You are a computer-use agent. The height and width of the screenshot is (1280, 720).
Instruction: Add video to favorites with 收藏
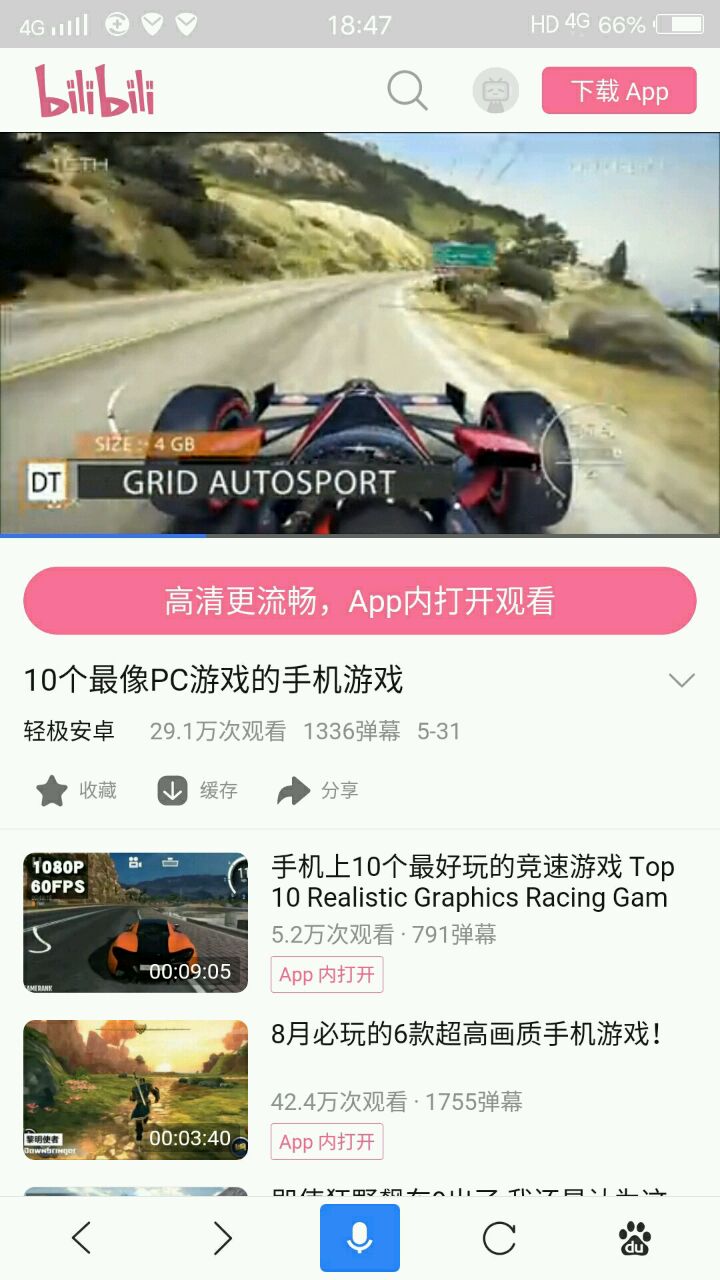pos(77,791)
